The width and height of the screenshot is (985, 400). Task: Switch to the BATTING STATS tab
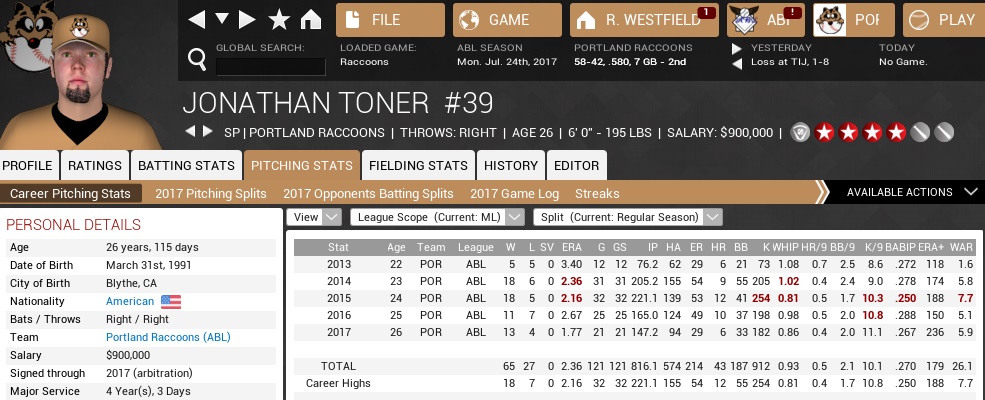[x=184, y=166]
